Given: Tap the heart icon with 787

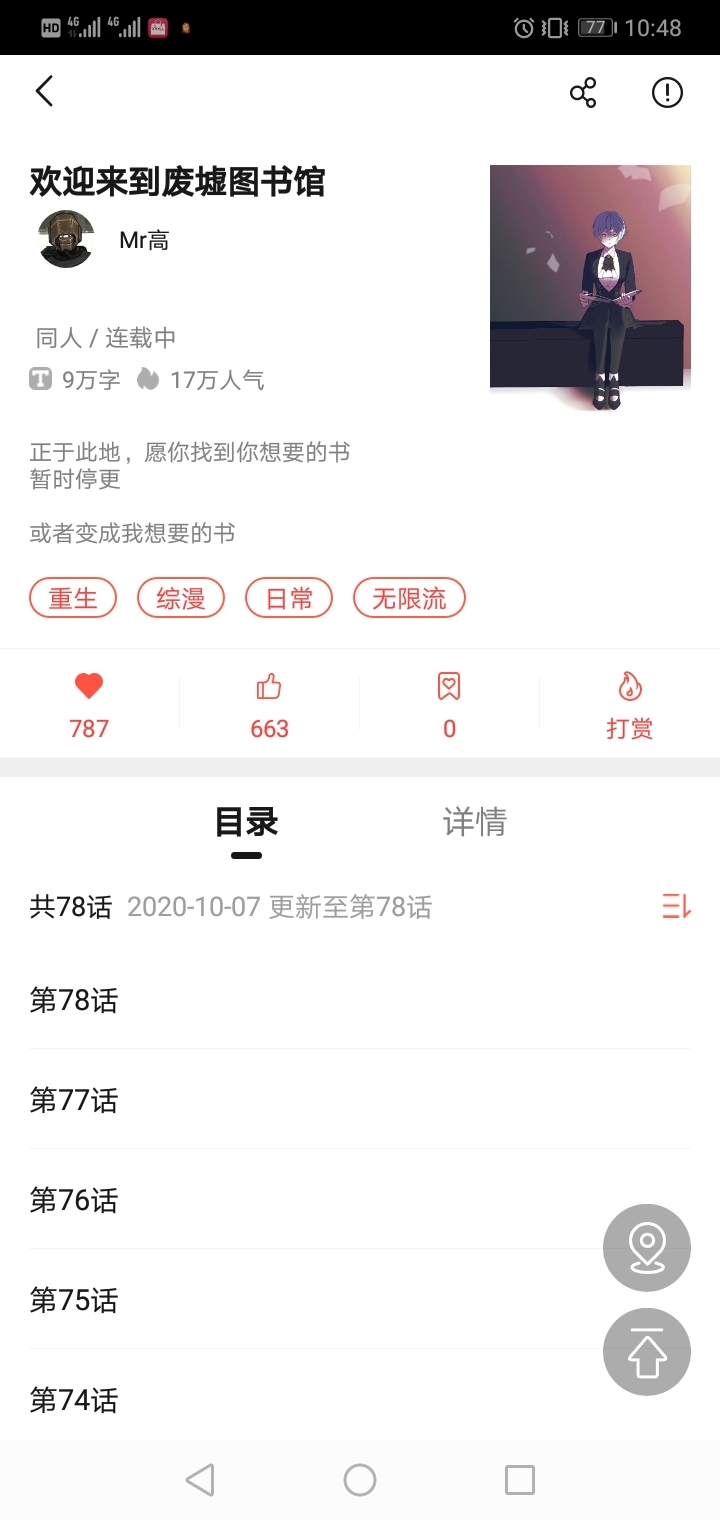Looking at the screenshot, I should pyautogui.click(x=89, y=704).
